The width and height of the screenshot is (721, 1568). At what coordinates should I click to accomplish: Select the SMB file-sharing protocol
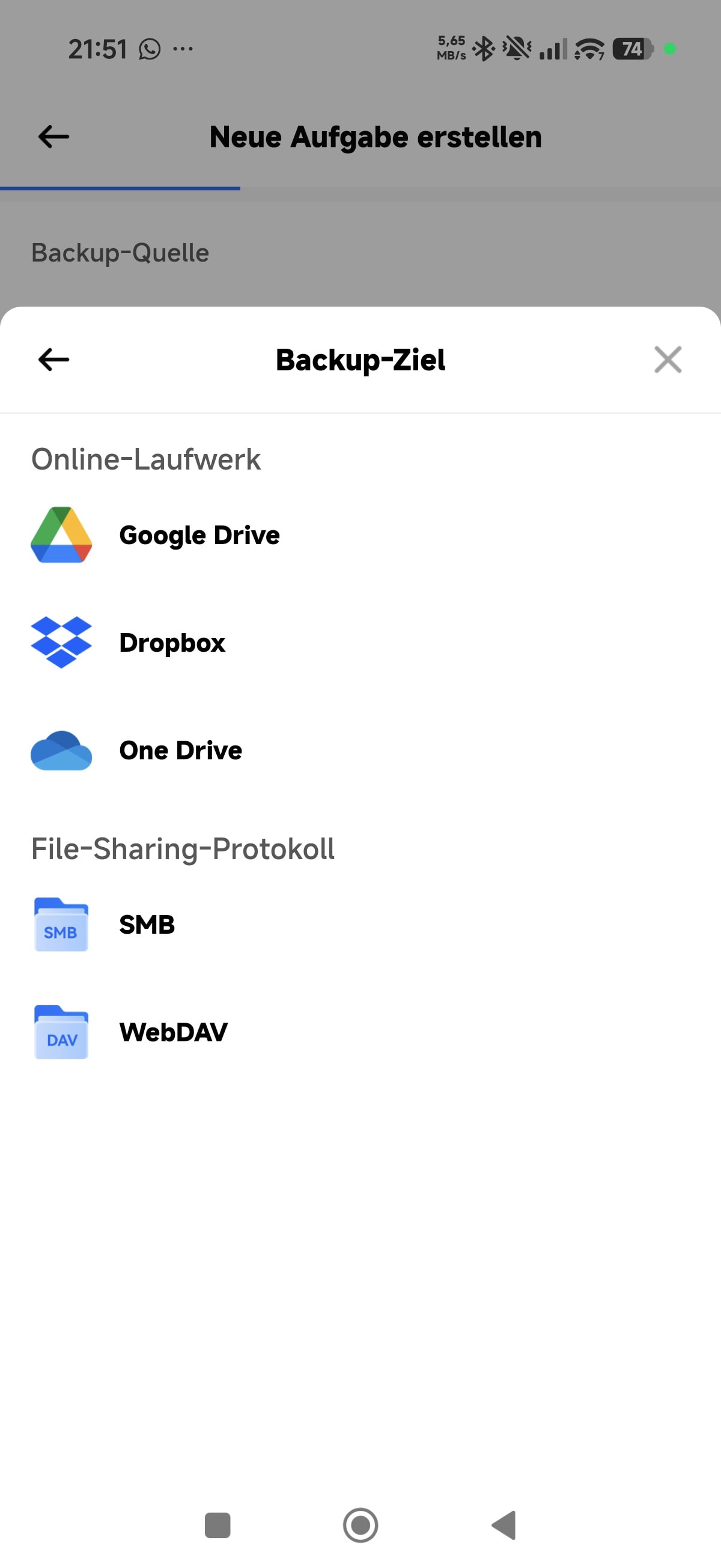360,925
